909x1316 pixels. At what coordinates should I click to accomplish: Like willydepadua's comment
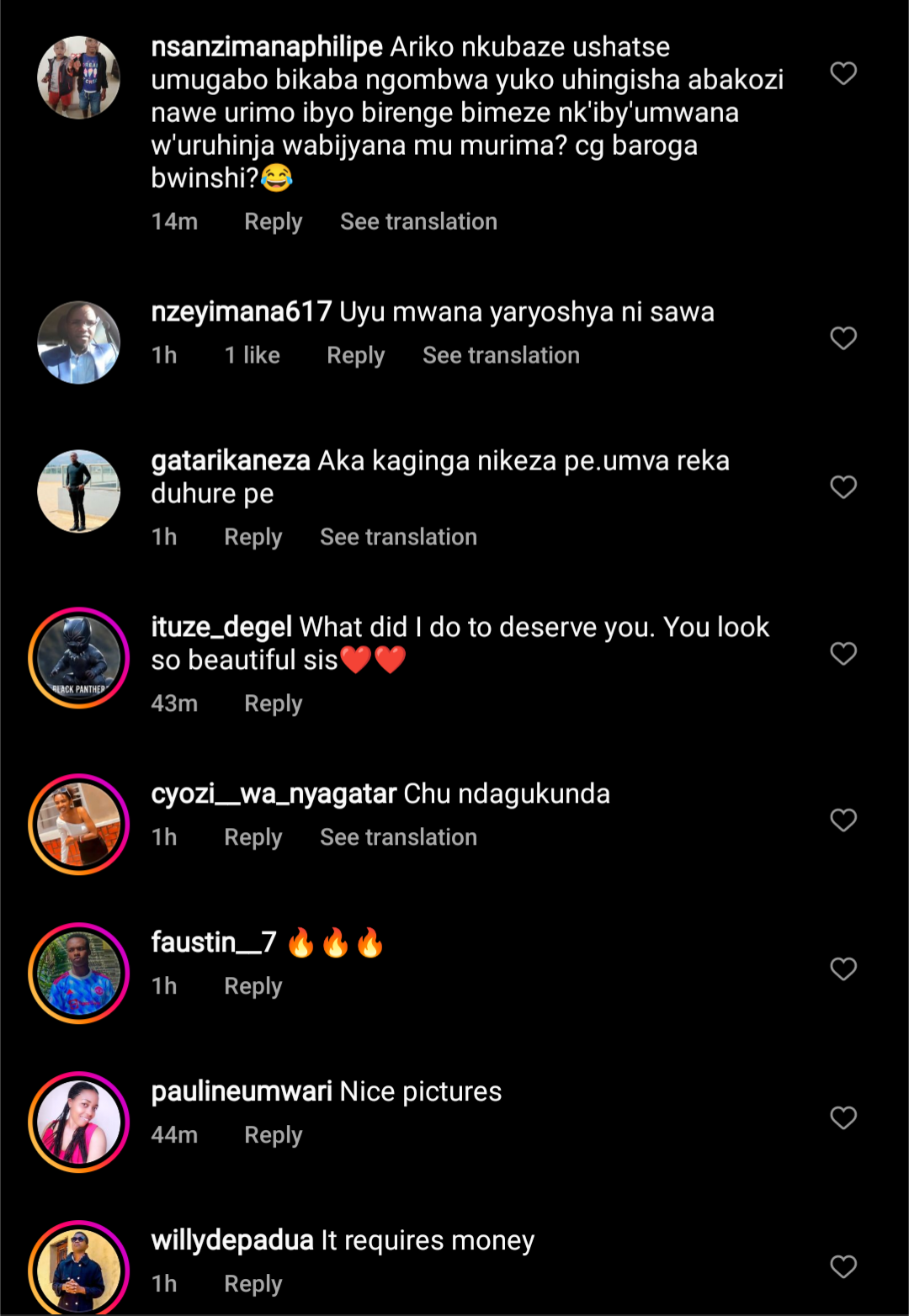click(843, 1267)
